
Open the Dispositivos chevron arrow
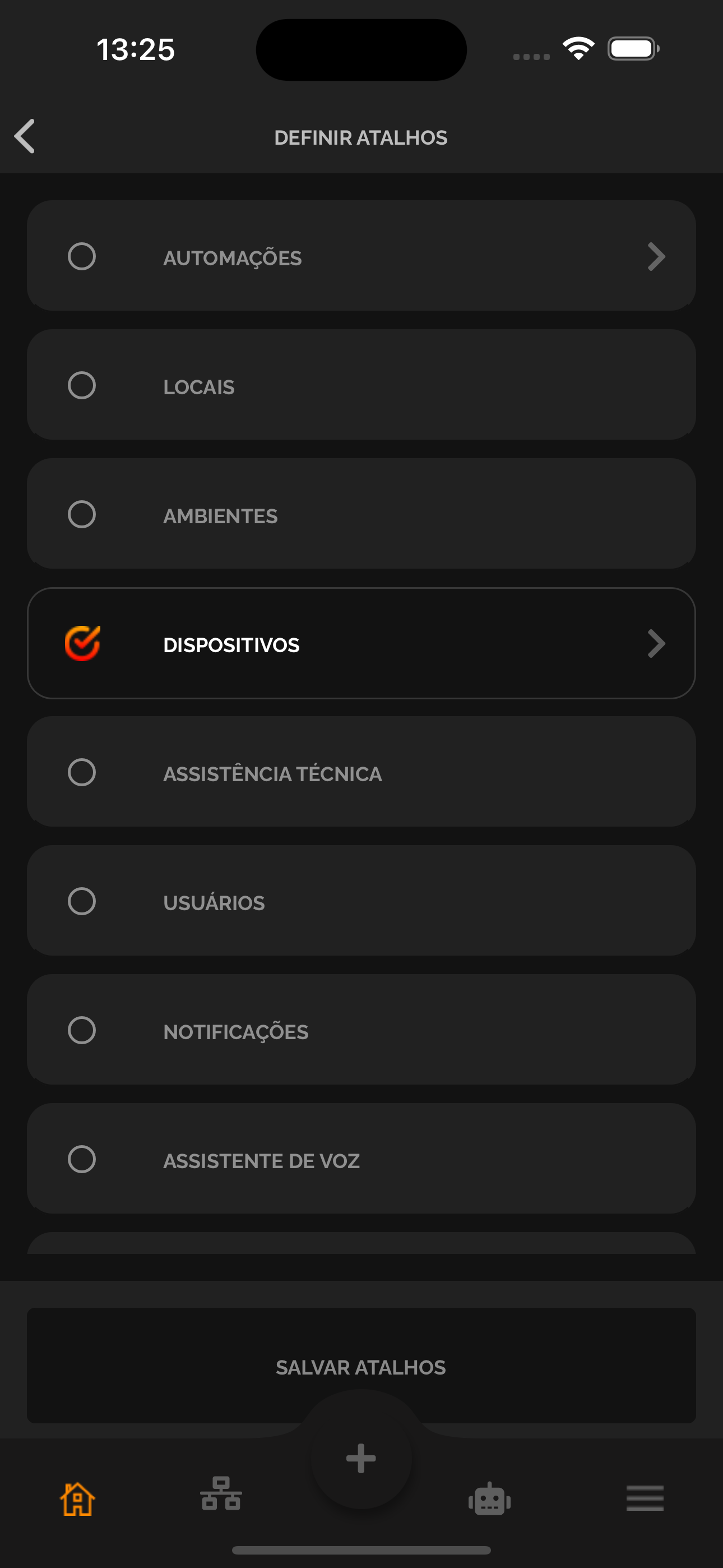coord(657,643)
